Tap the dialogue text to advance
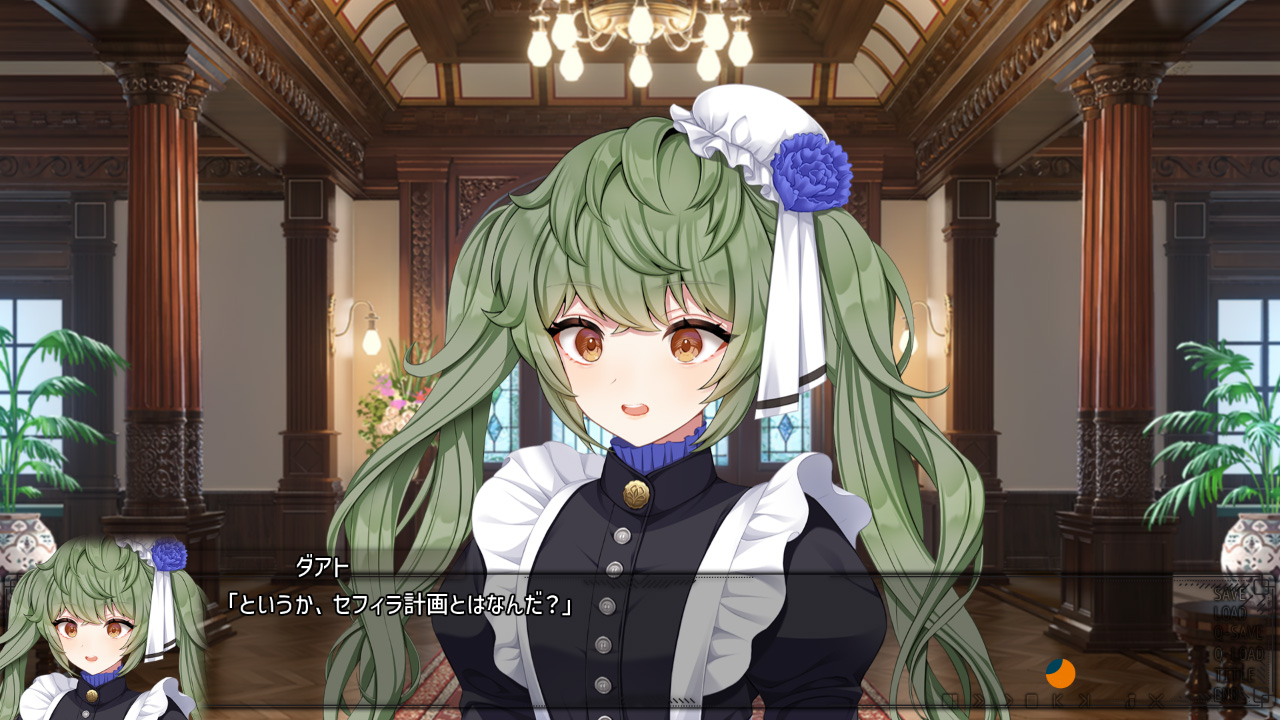The image size is (1280, 720). pos(398,604)
